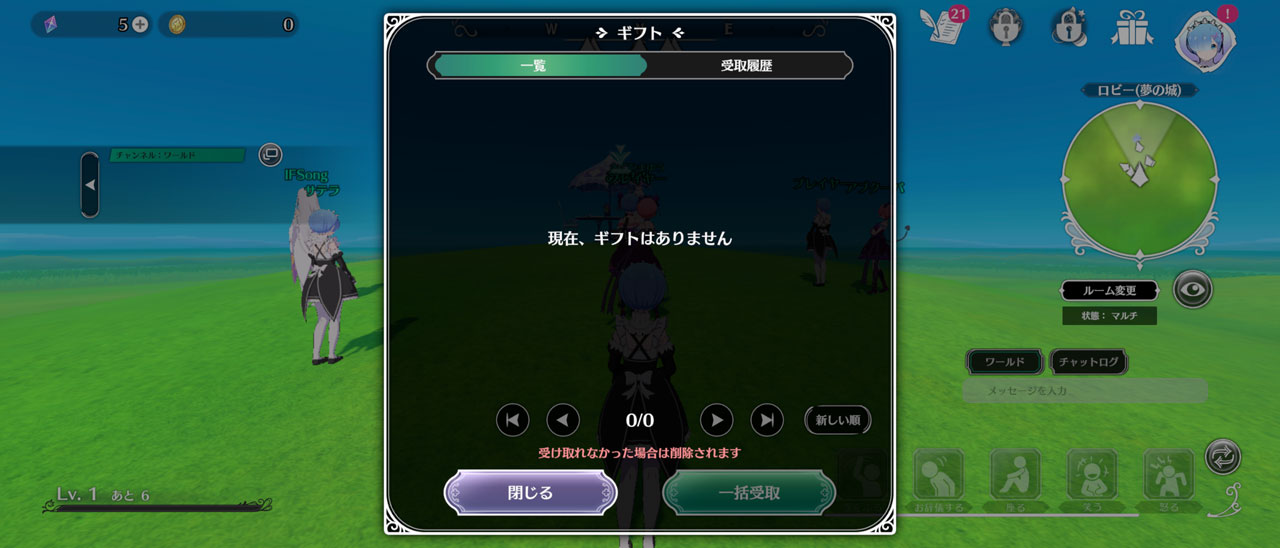Toggle the eye visibility button
The height and width of the screenshot is (548, 1280).
coord(1192,290)
